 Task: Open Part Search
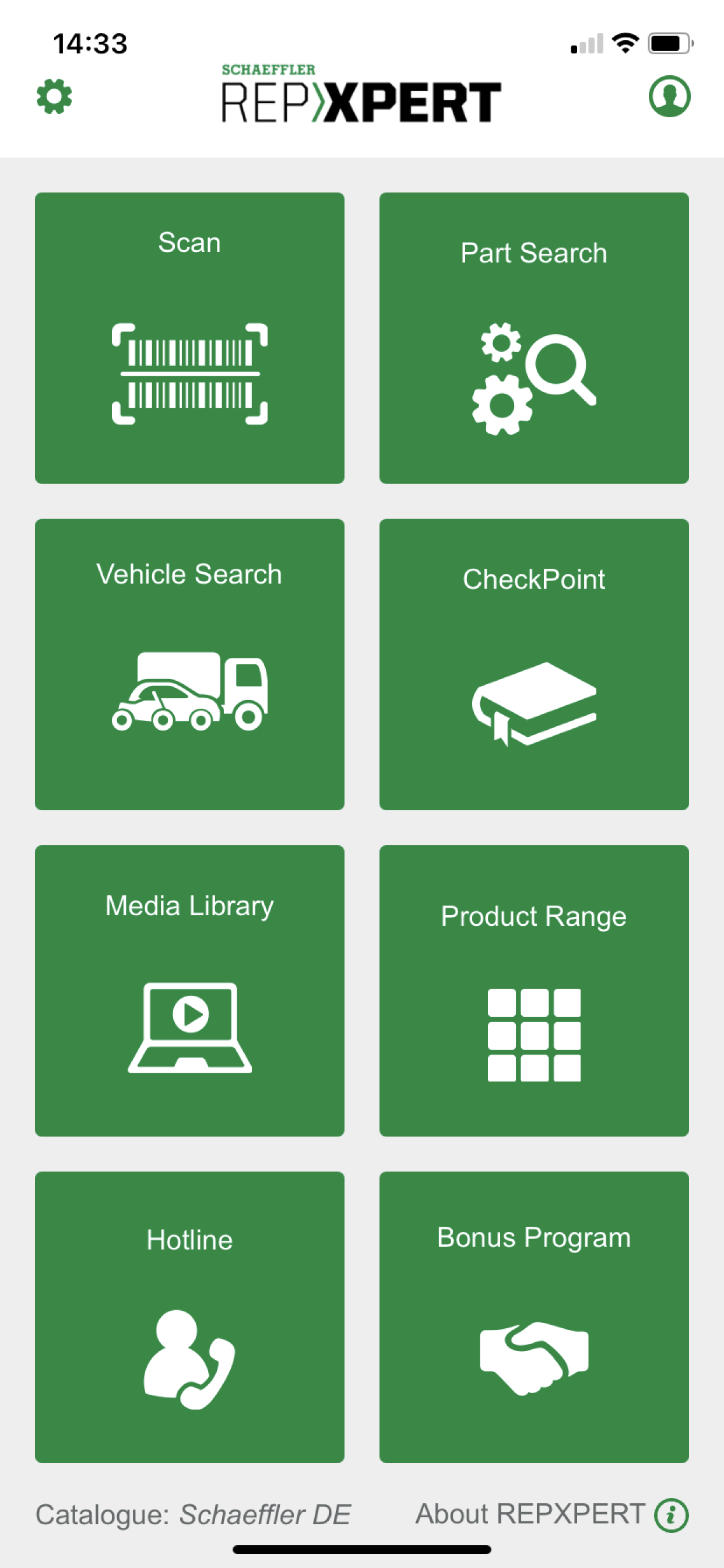click(534, 338)
